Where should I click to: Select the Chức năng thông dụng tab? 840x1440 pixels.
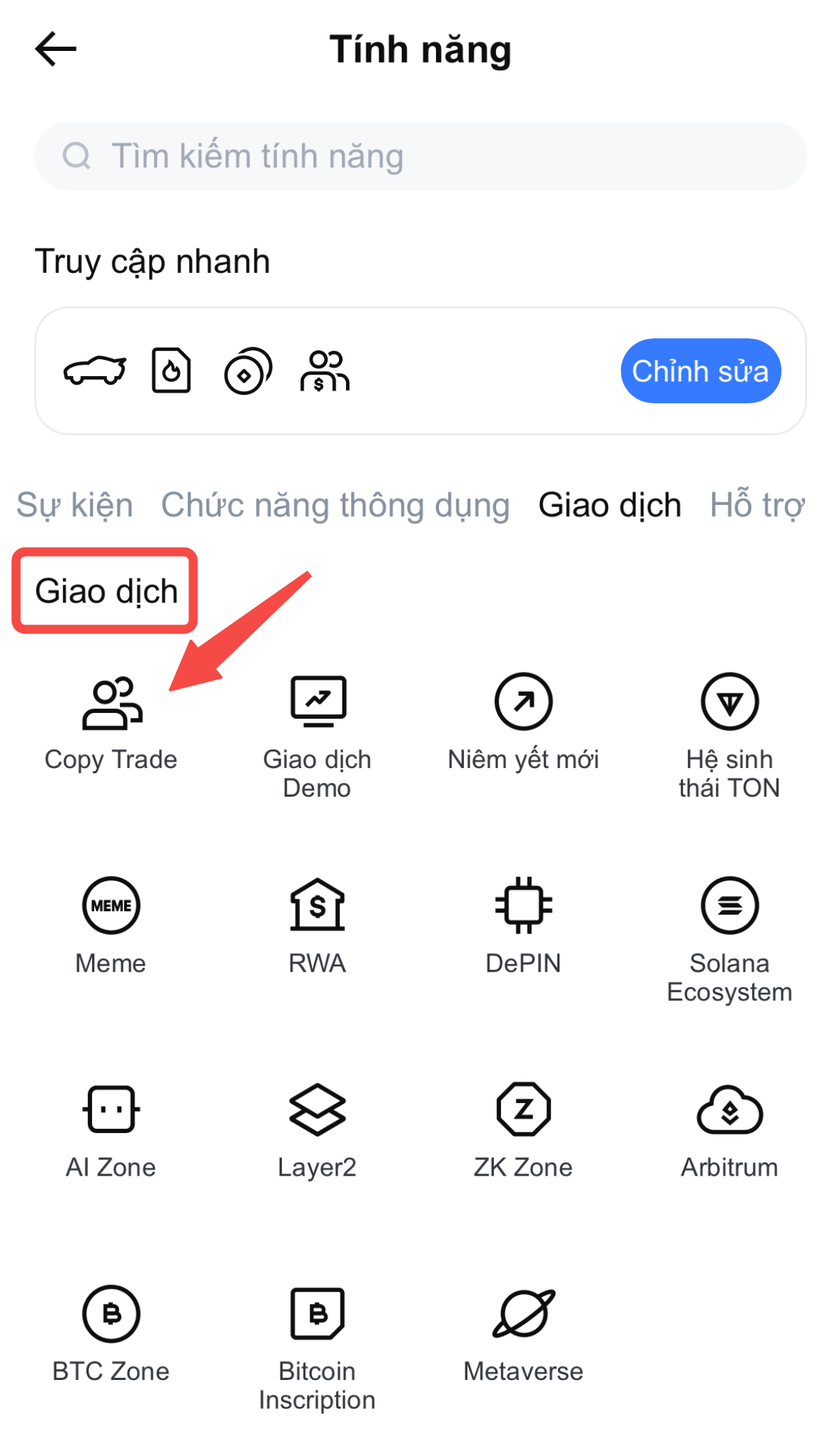tap(335, 505)
